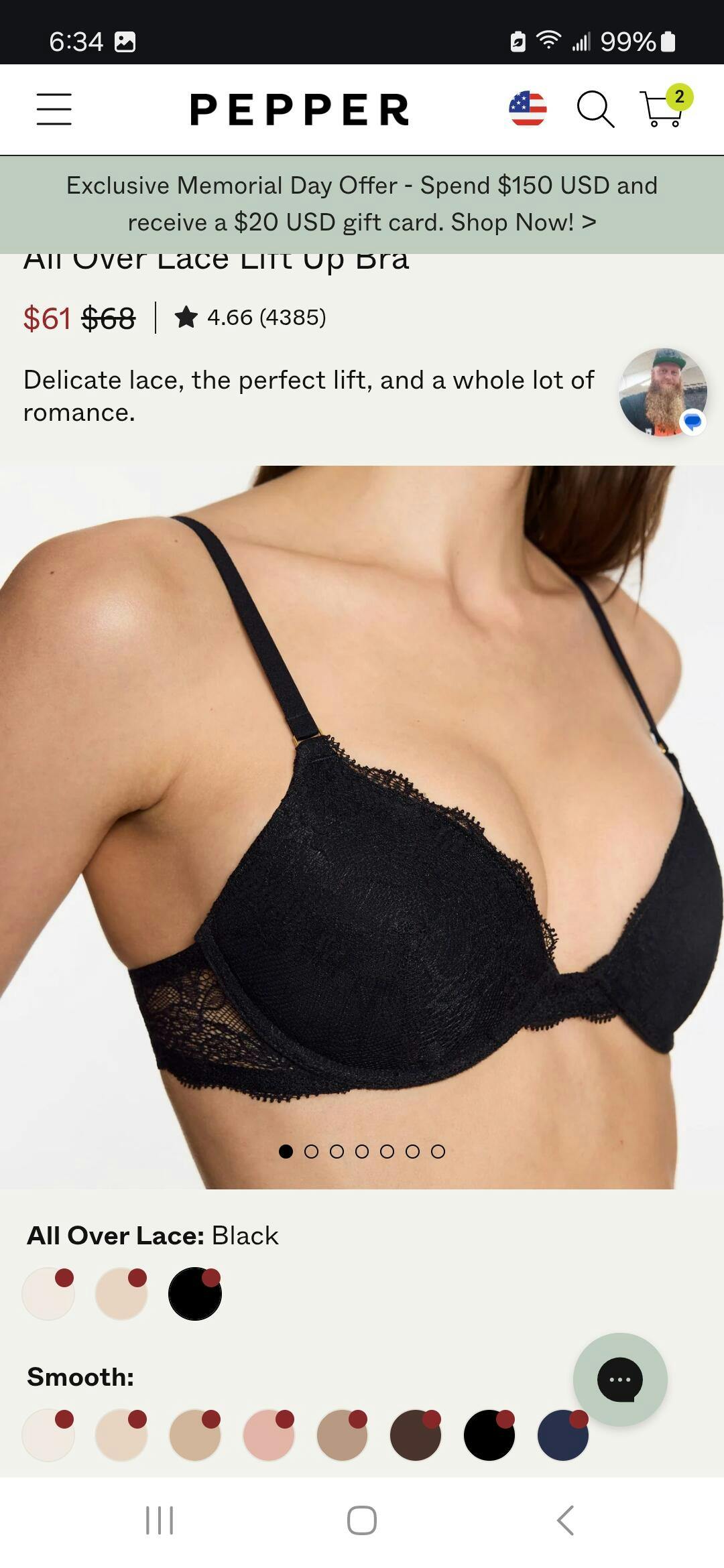Open the hamburger menu
724x1568 pixels.
54,109
